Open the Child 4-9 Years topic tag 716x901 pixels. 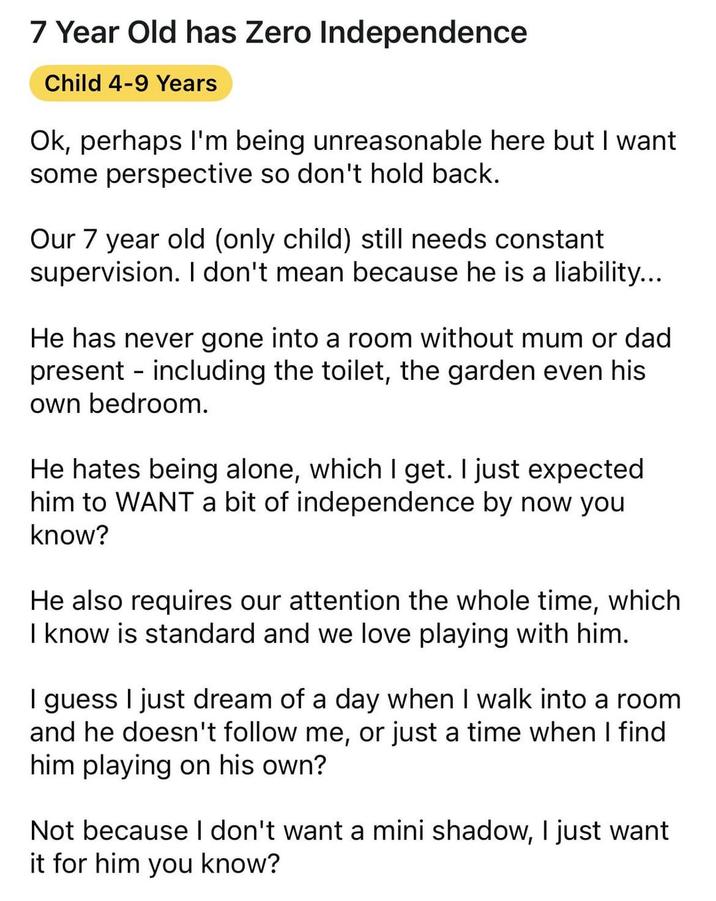pos(130,84)
